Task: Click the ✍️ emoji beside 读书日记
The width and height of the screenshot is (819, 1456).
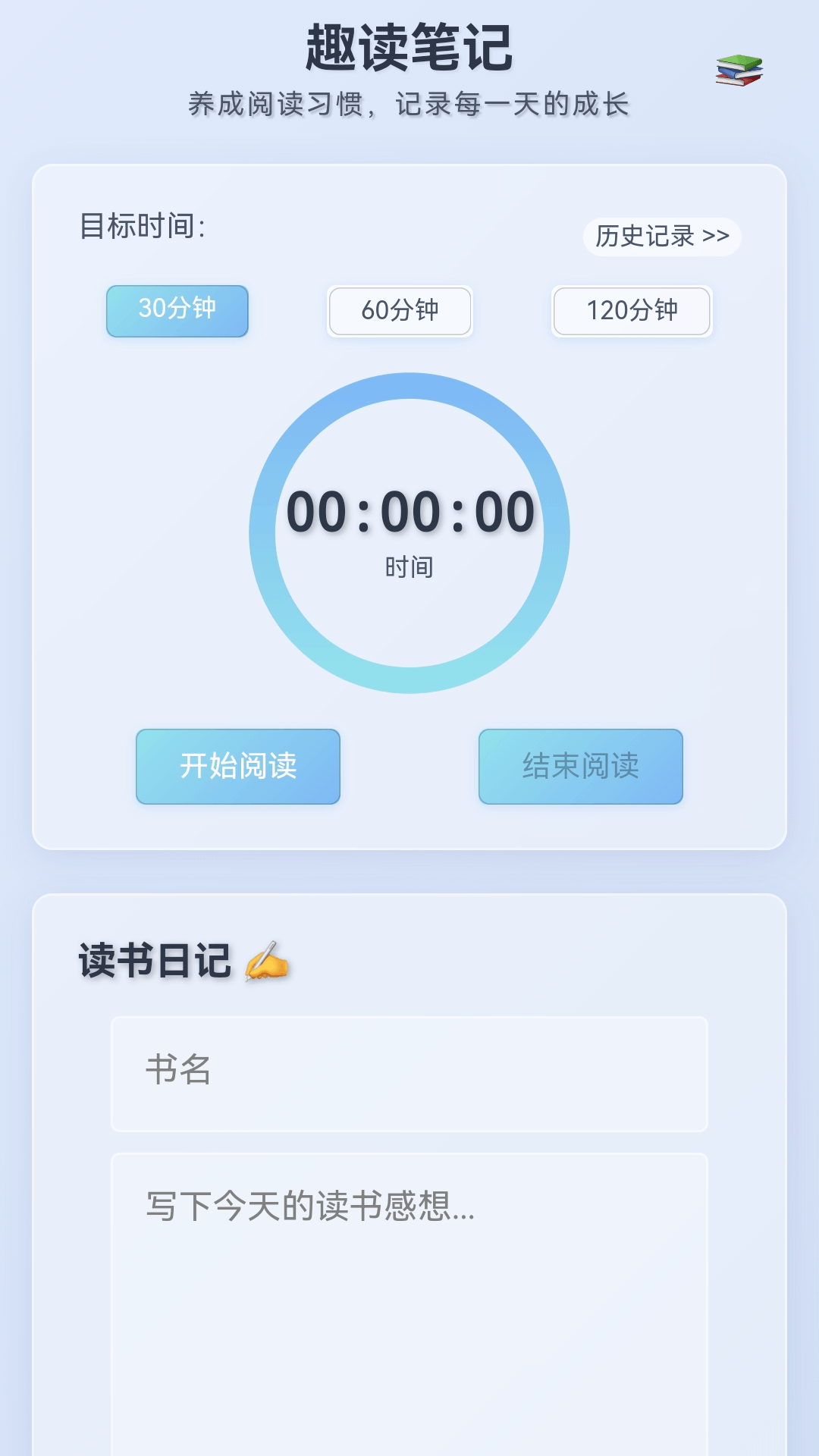Action: 267,962
